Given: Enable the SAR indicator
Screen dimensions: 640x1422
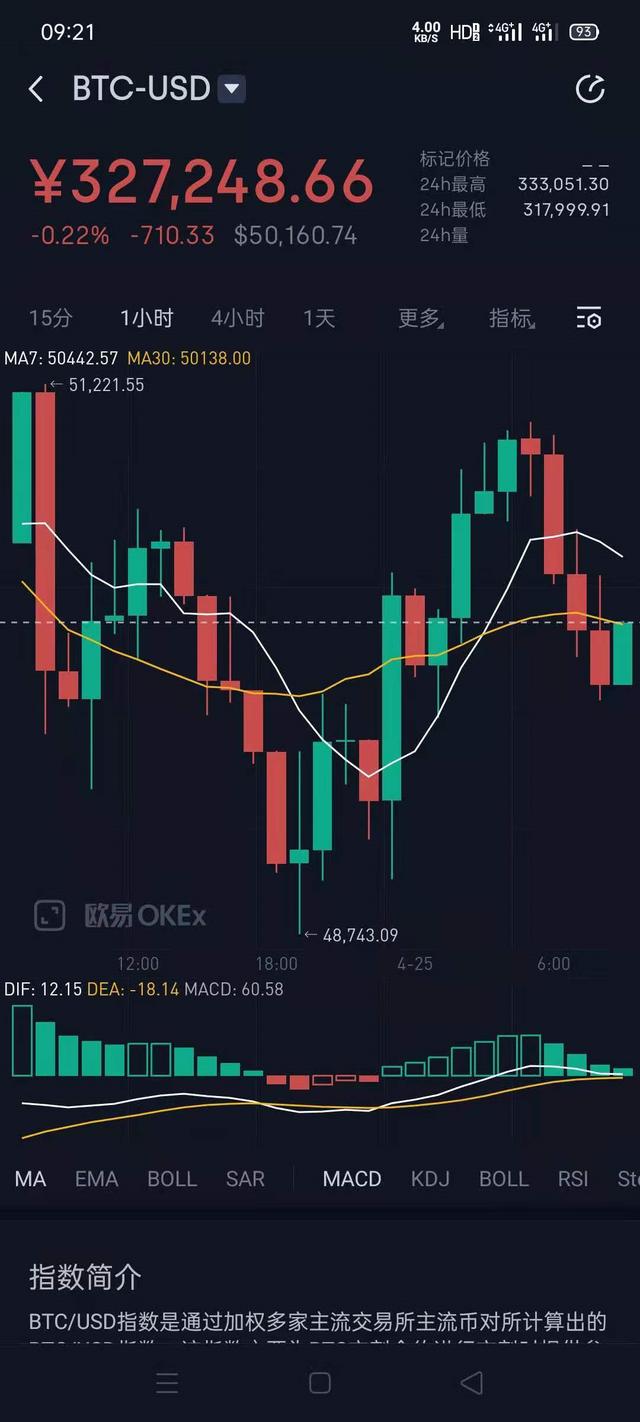Looking at the screenshot, I should [x=245, y=1179].
